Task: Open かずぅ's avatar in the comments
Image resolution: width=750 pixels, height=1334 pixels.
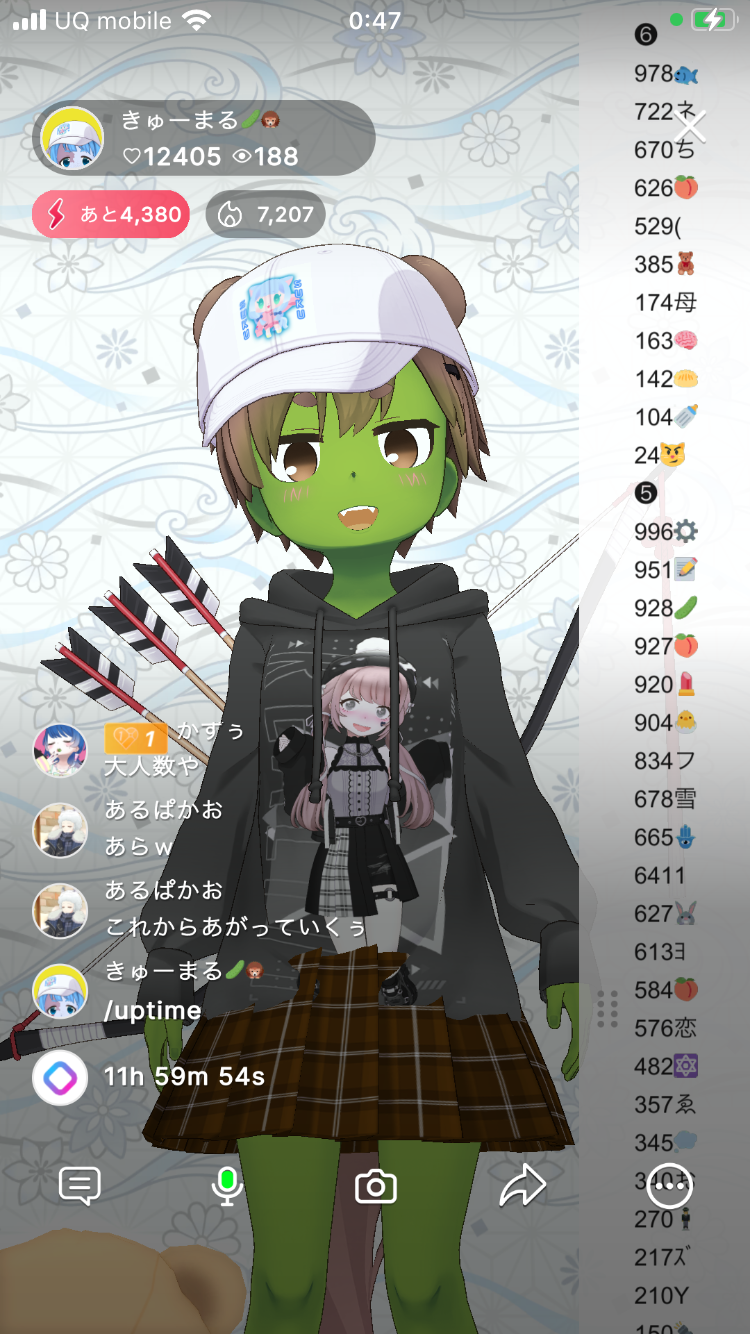Action: pos(60,750)
